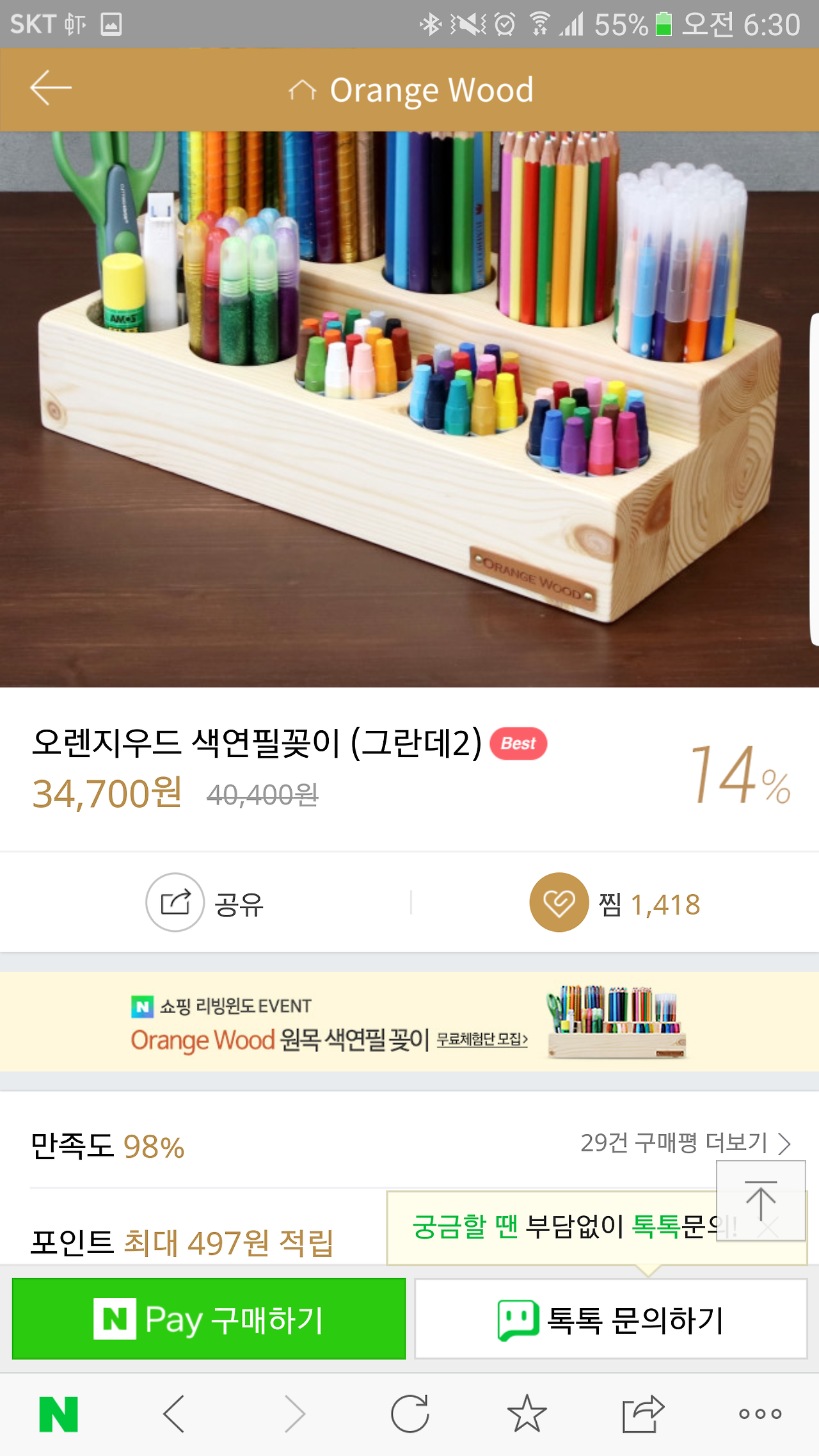Open the 쇼핑 리빙윈도 EVENT banner
This screenshot has height=1456, width=819.
[409, 1023]
